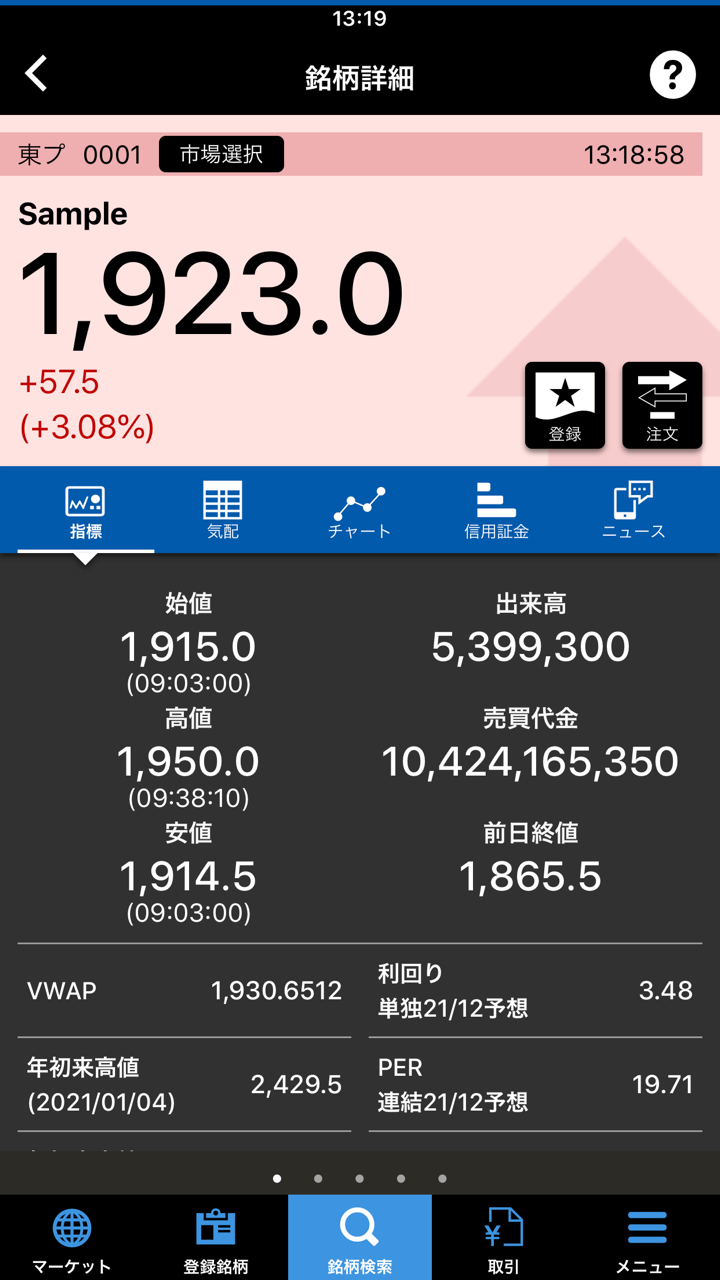Open the 取引 trading section
This screenshot has height=1280, width=720.
click(x=504, y=1238)
